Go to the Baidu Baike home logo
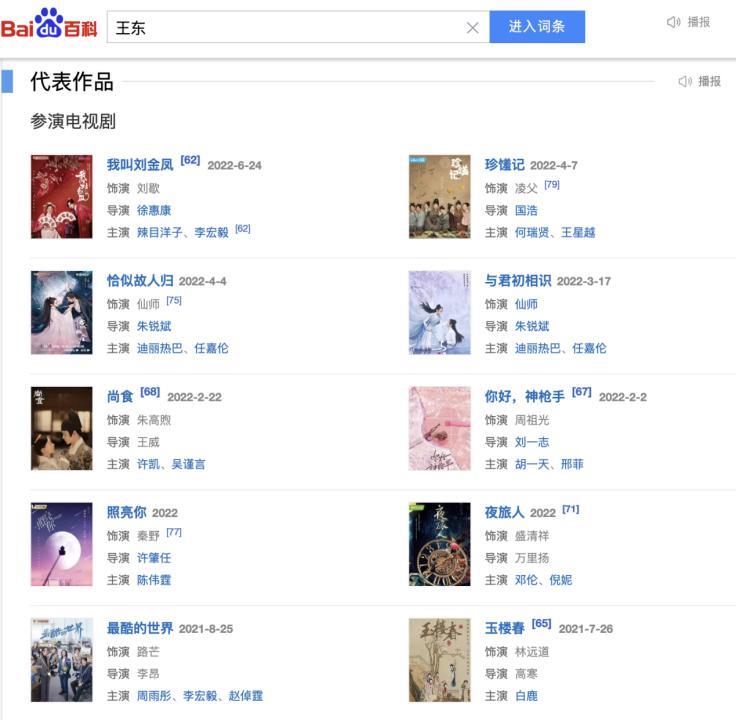Screen dimensions: 736x720 point(50,24)
